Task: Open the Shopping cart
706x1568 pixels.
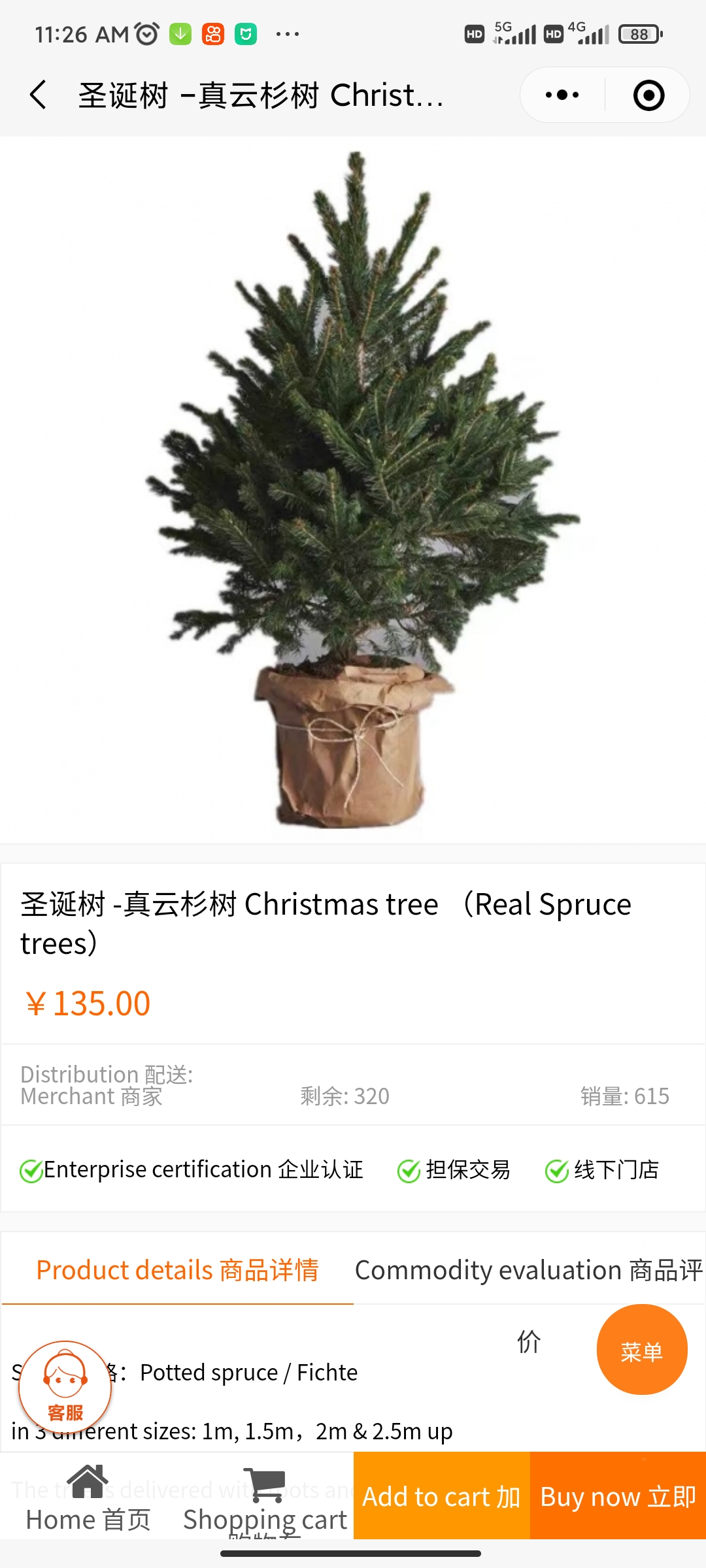Action: [x=265, y=1497]
